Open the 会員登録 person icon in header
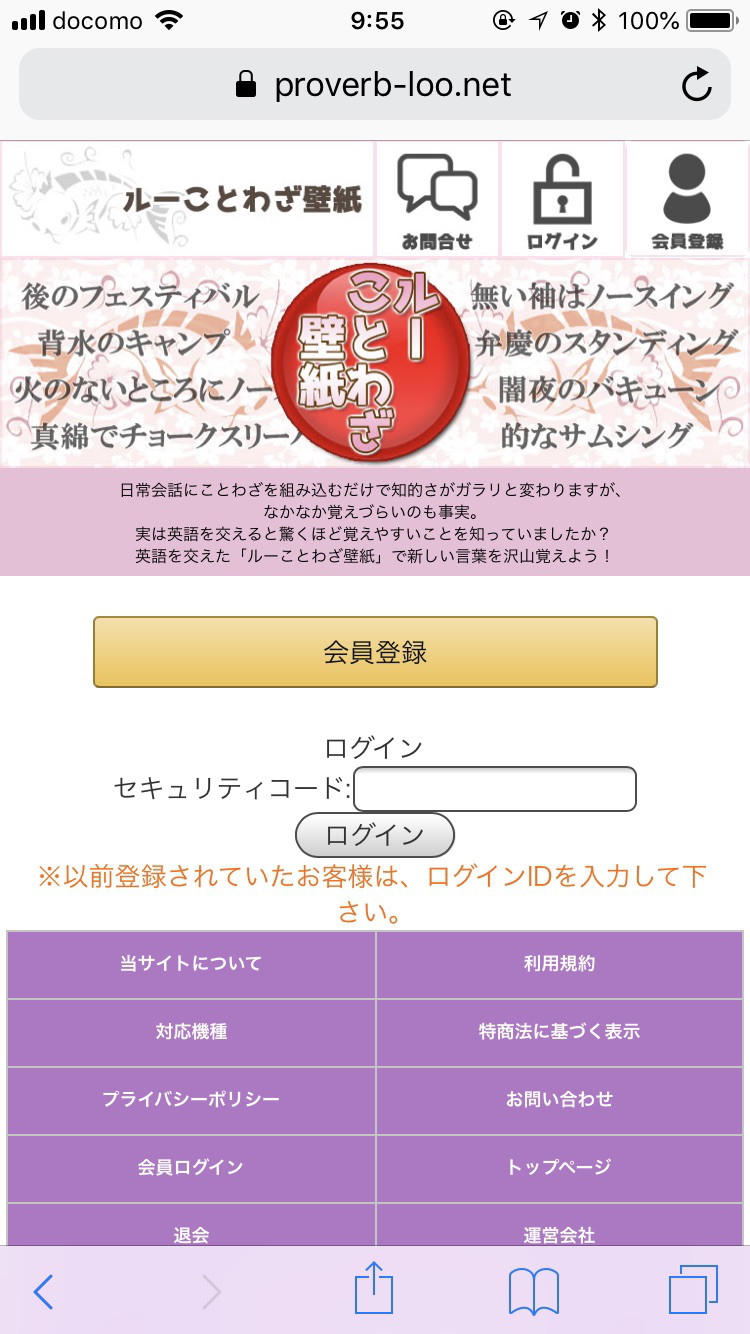Screen dimensions: 750x1334 point(687,198)
